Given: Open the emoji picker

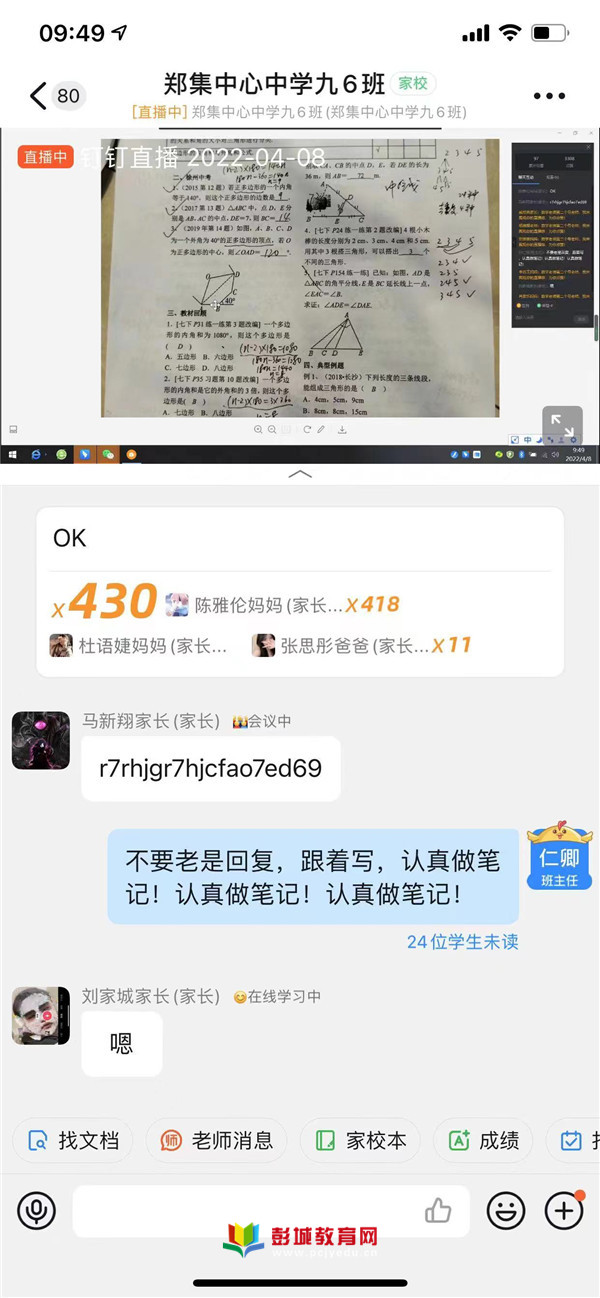Looking at the screenshot, I should point(506,1211).
